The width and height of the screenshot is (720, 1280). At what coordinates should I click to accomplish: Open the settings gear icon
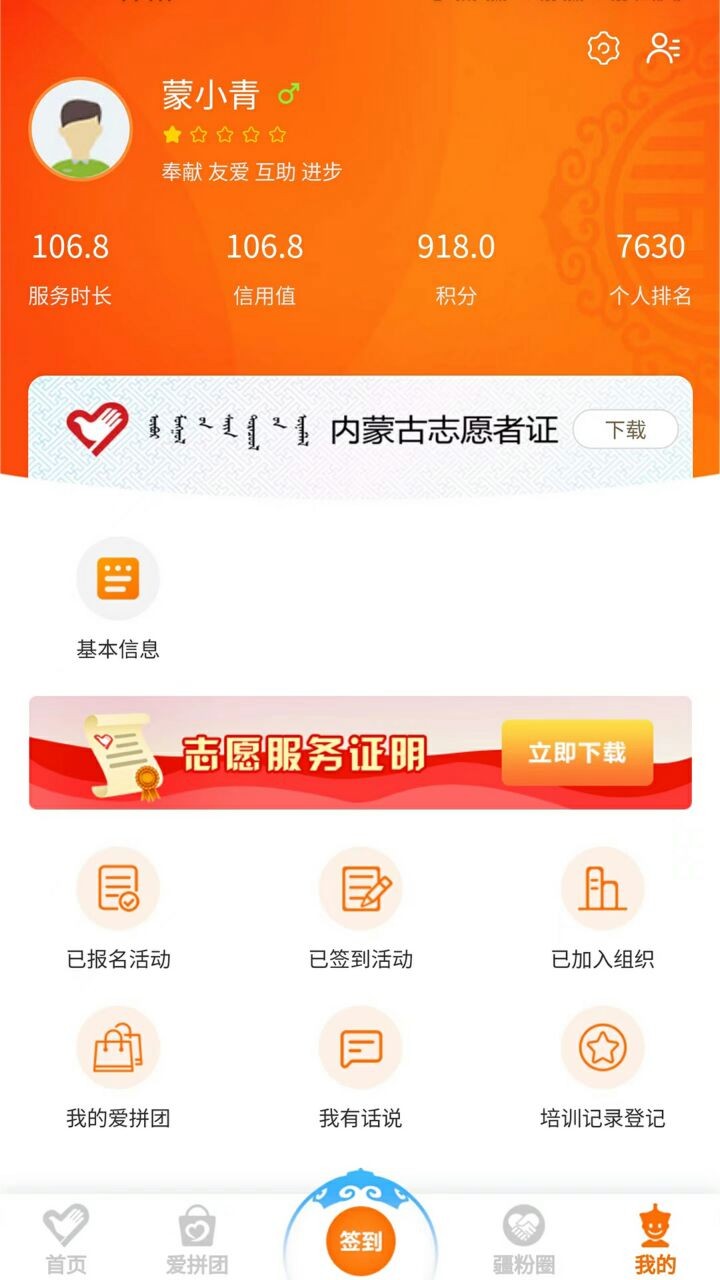[603, 48]
